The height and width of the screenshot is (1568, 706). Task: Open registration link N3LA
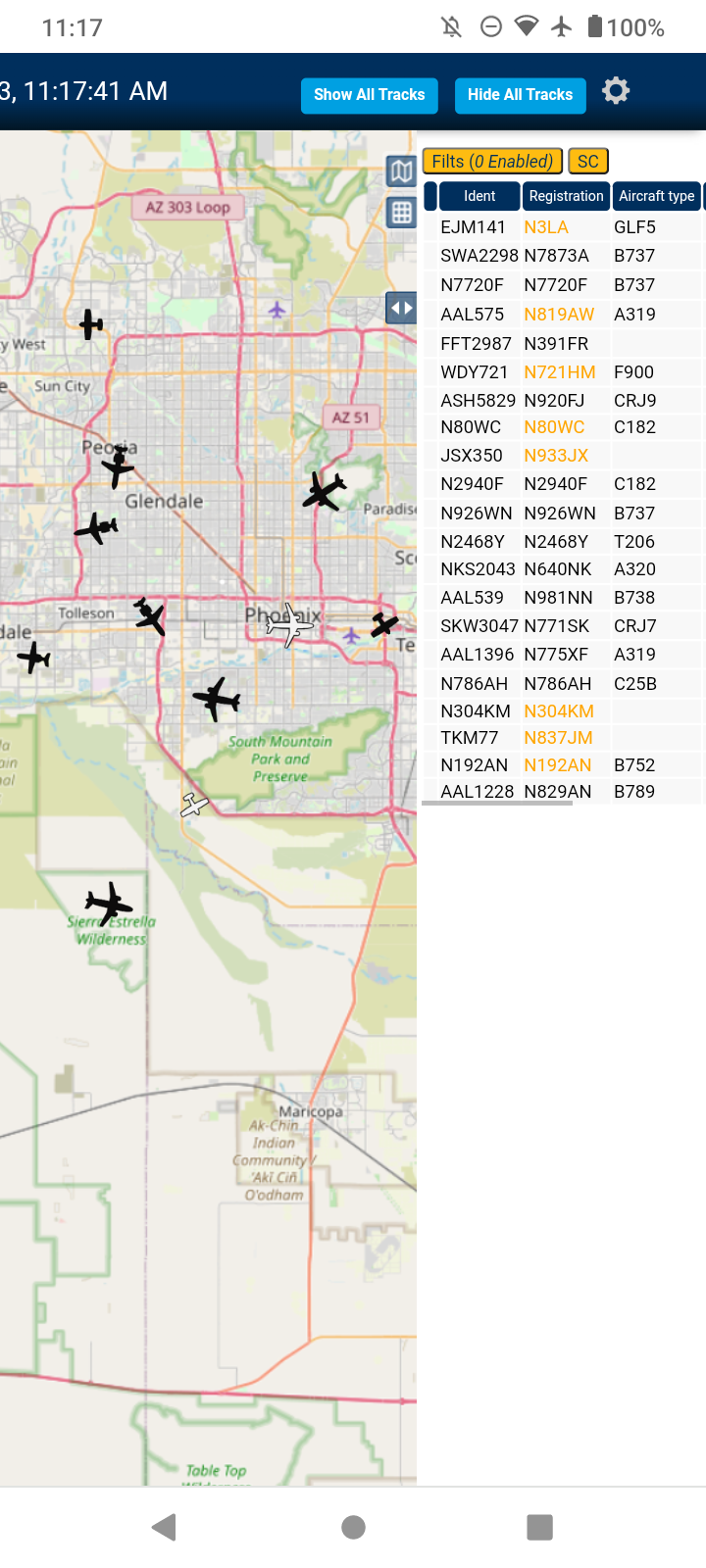coord(546,227)
